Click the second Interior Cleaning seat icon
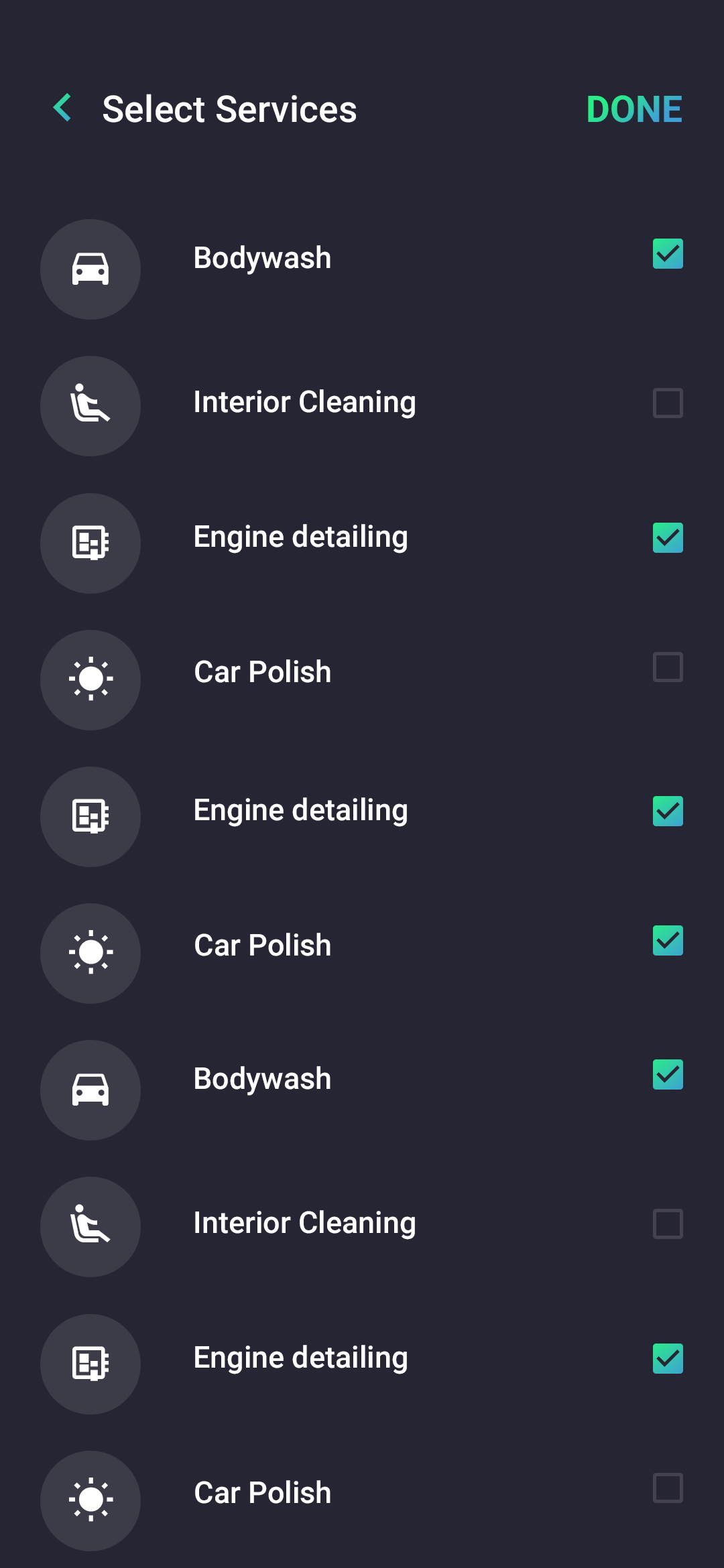The image size is (724, 1568). 90,1226
